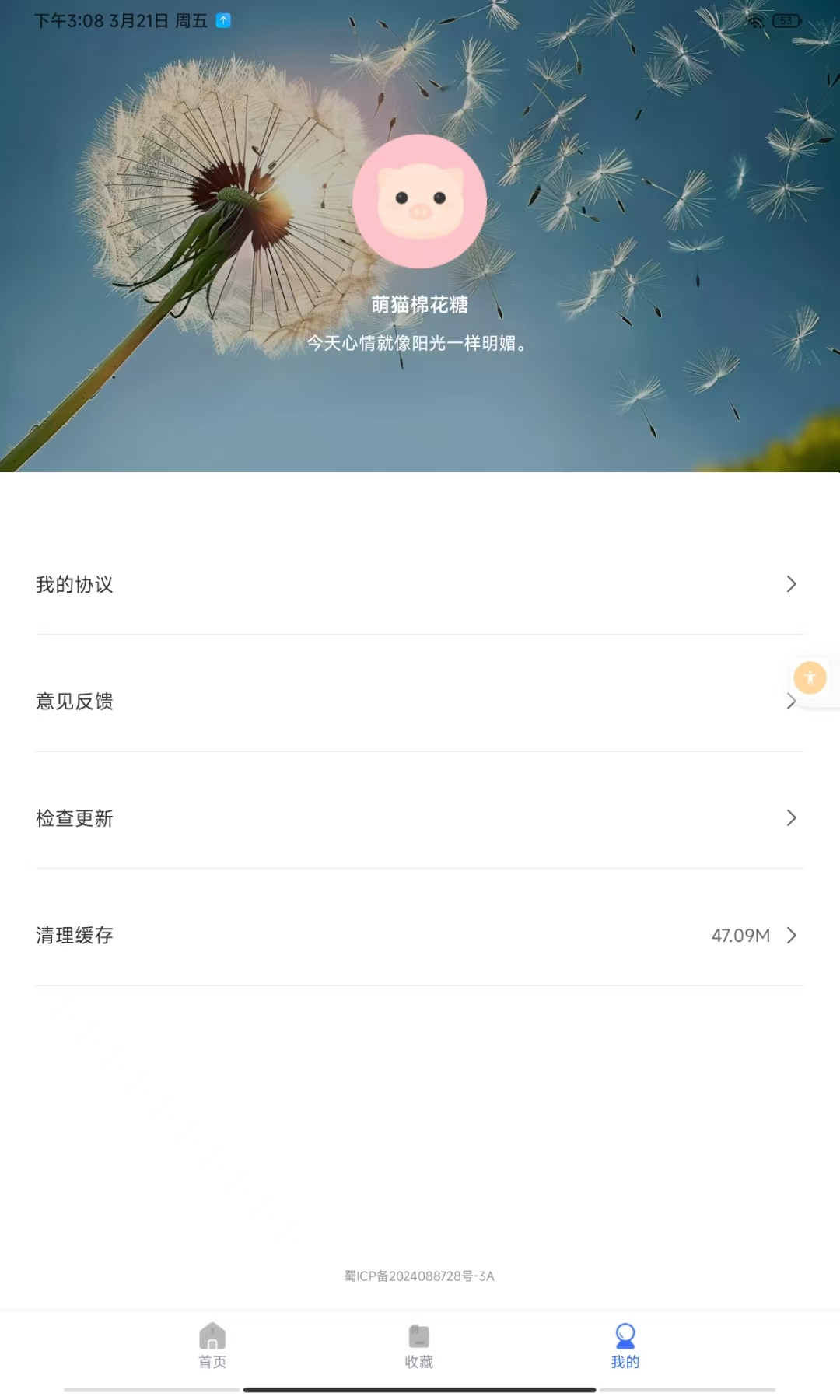Tap 清理缓存 to clear 47.09M cache
840x1400 pixels.
point(74,936)
